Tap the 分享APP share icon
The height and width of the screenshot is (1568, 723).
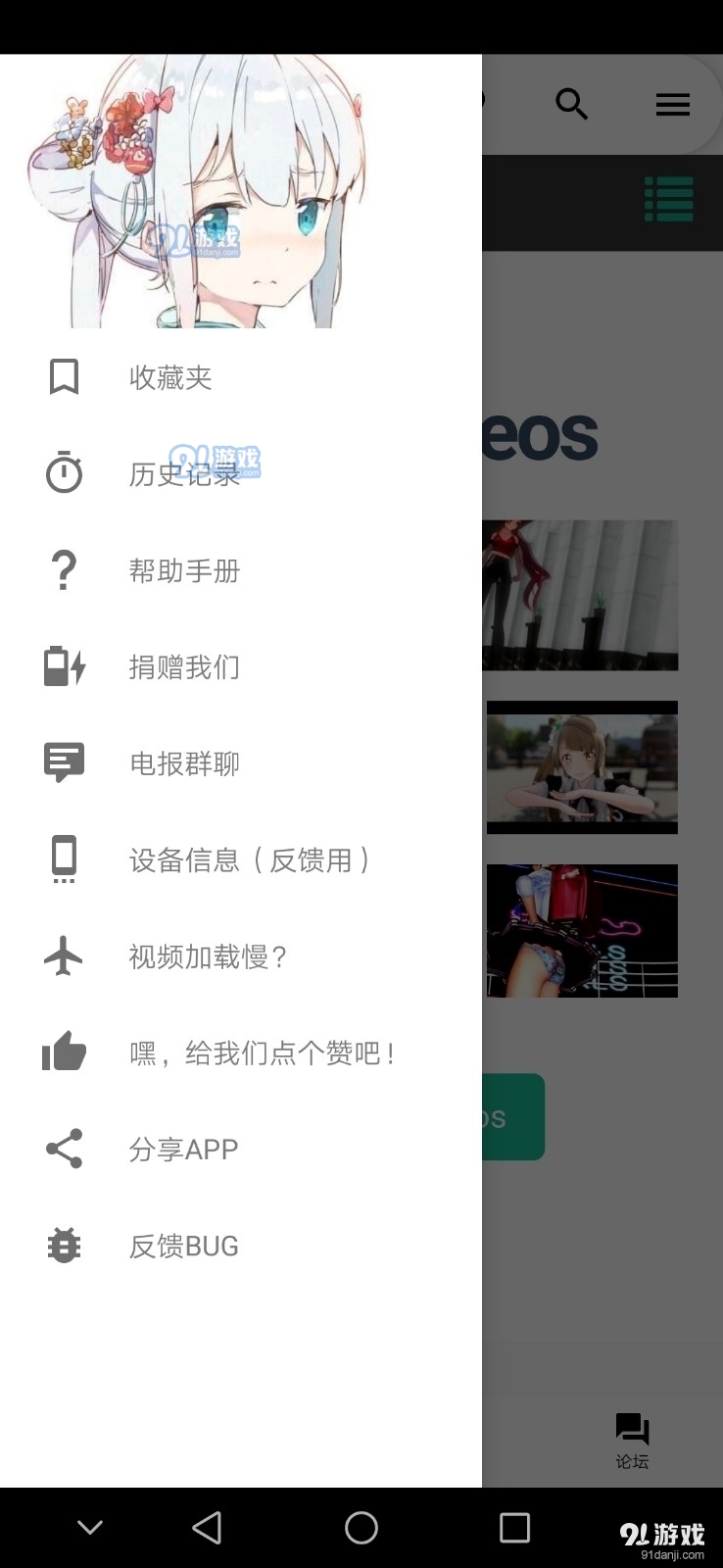[x=63, y=1148]
